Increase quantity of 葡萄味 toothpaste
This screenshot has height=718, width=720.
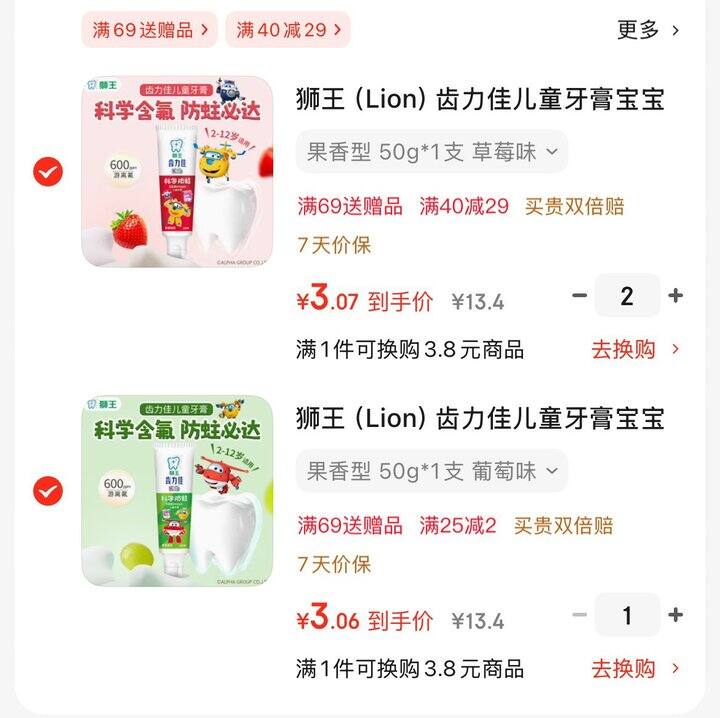676,615
